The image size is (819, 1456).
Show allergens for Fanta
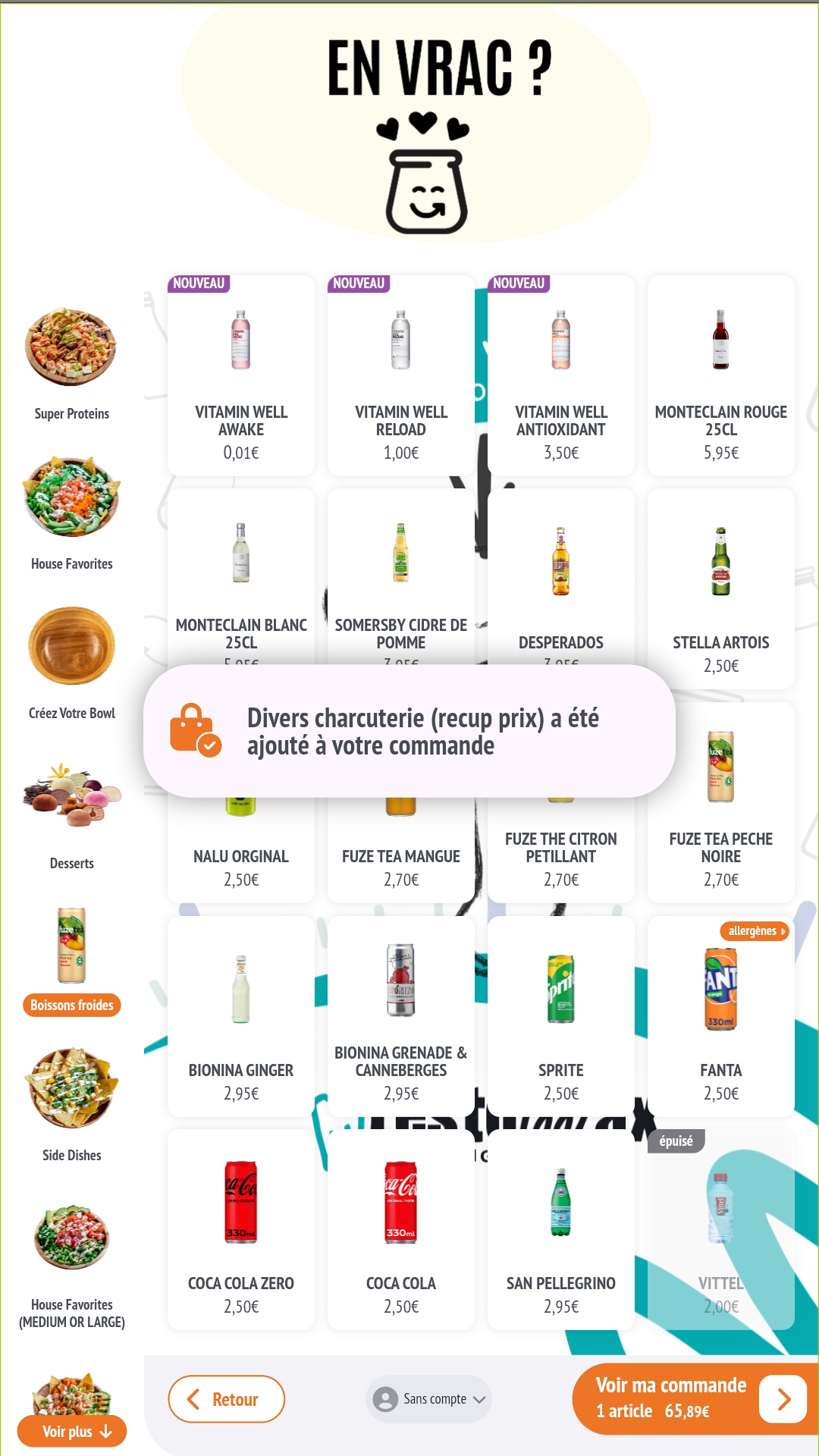[753, 931]
